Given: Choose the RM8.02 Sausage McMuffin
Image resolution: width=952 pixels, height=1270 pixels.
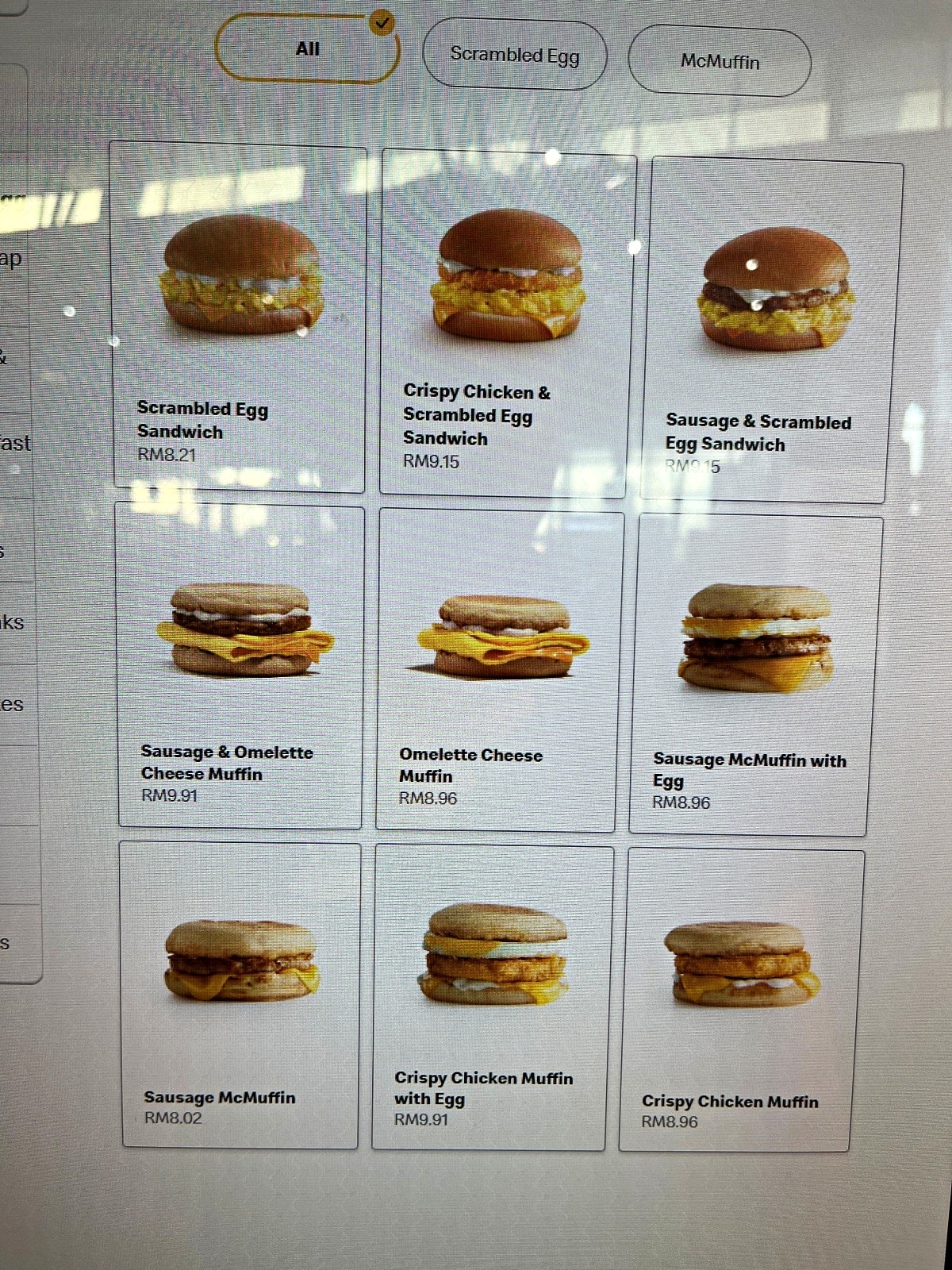Looking at the screenshot, I should point(240,996).
